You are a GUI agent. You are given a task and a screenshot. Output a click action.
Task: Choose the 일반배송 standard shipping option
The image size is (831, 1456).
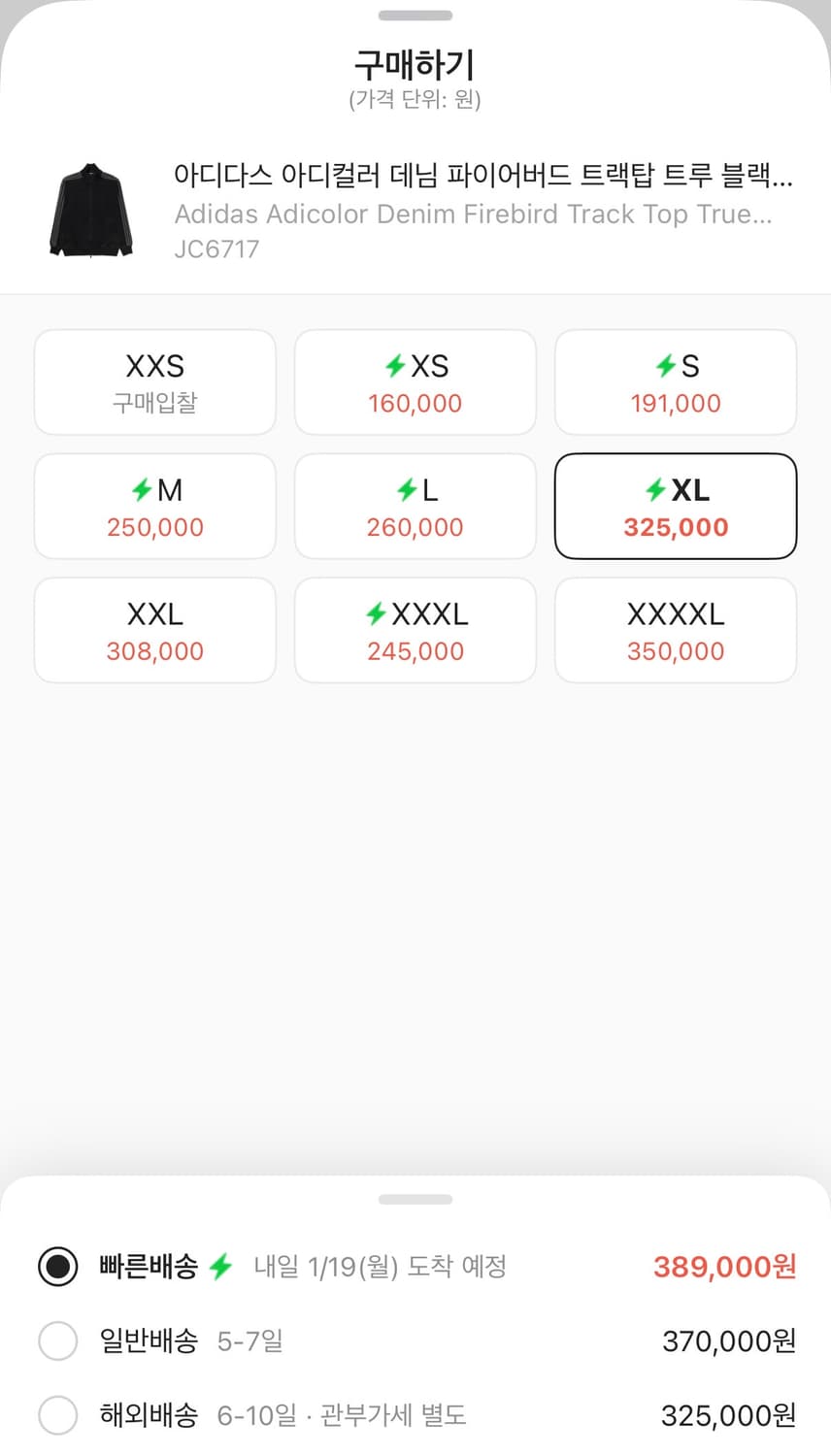coord(57,1340)
